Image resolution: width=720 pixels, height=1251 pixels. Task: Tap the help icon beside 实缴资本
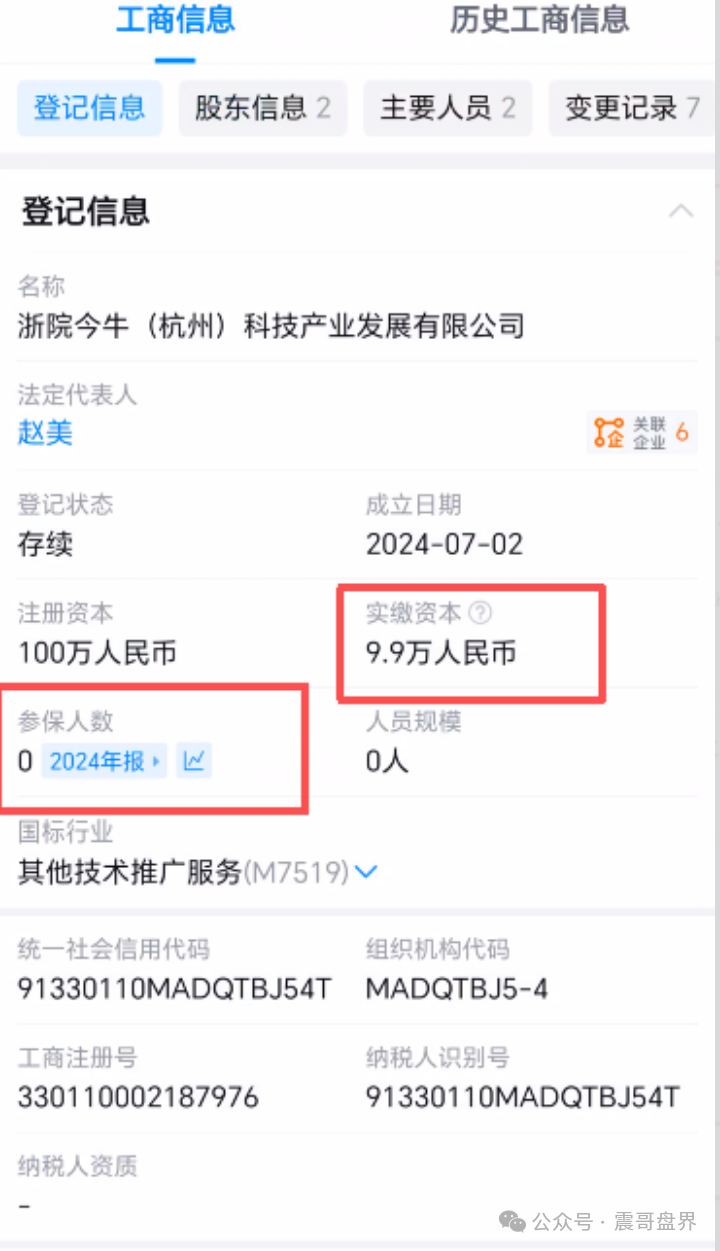pyautogui.click(x=481, y=612)
